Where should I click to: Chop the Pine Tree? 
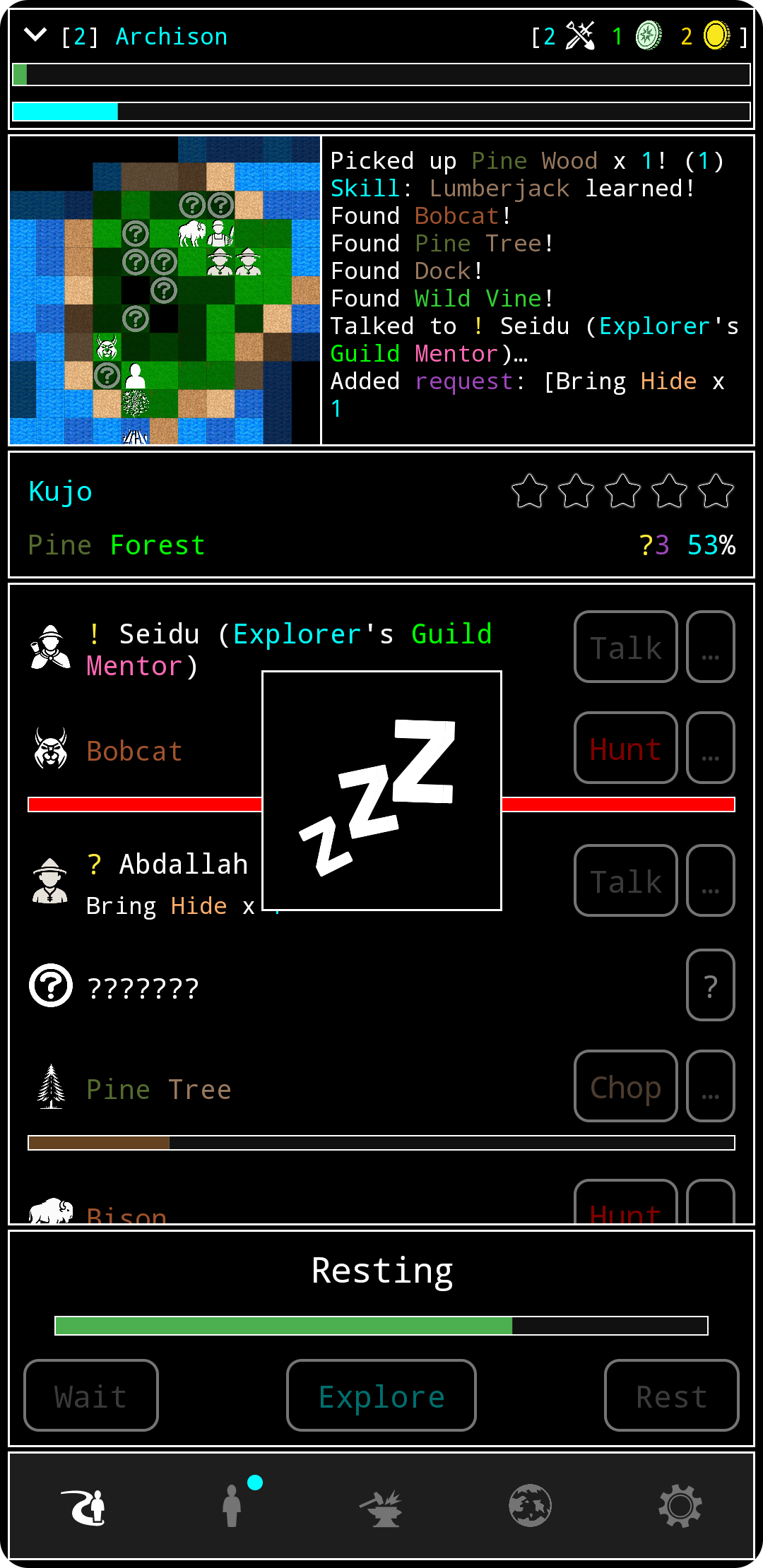point(625,1086)
